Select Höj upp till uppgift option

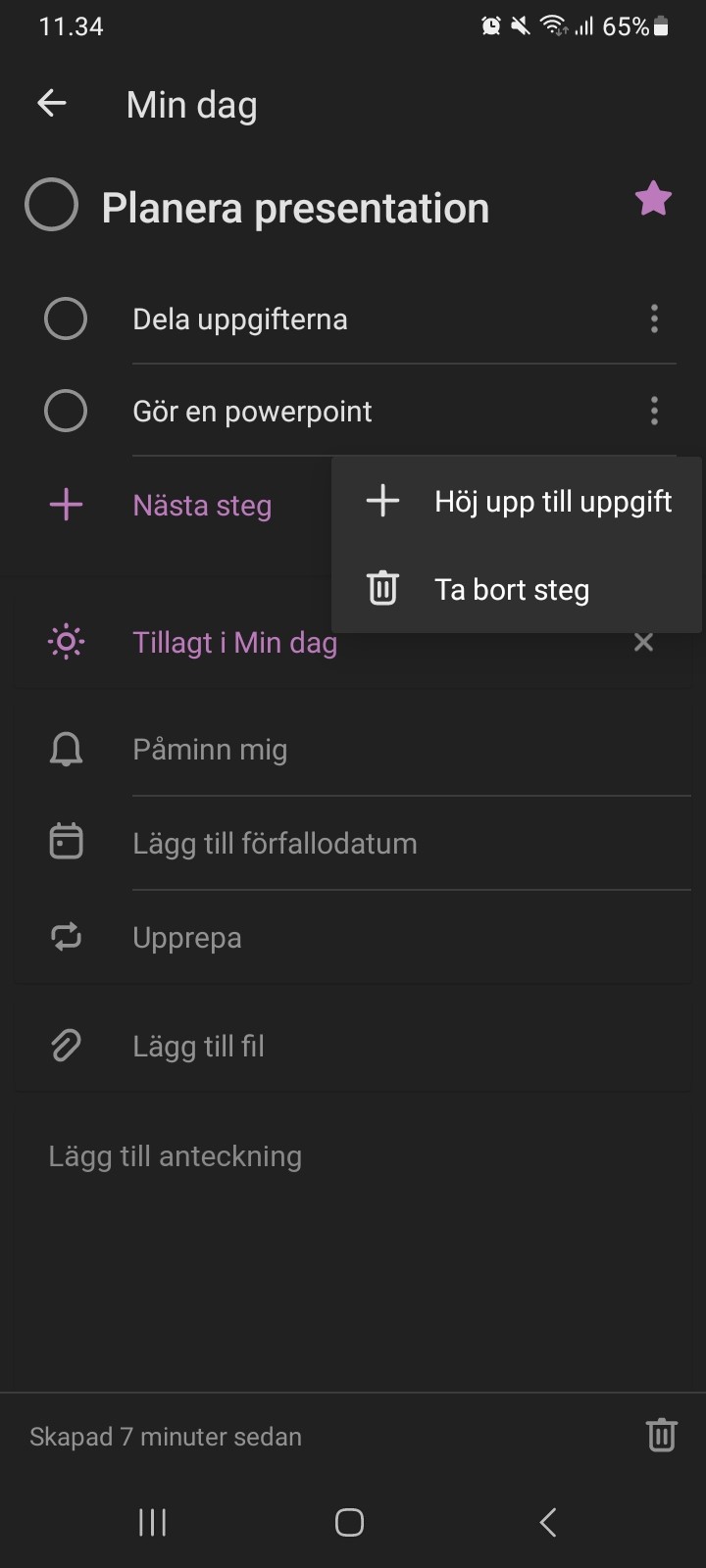point(517,502)
